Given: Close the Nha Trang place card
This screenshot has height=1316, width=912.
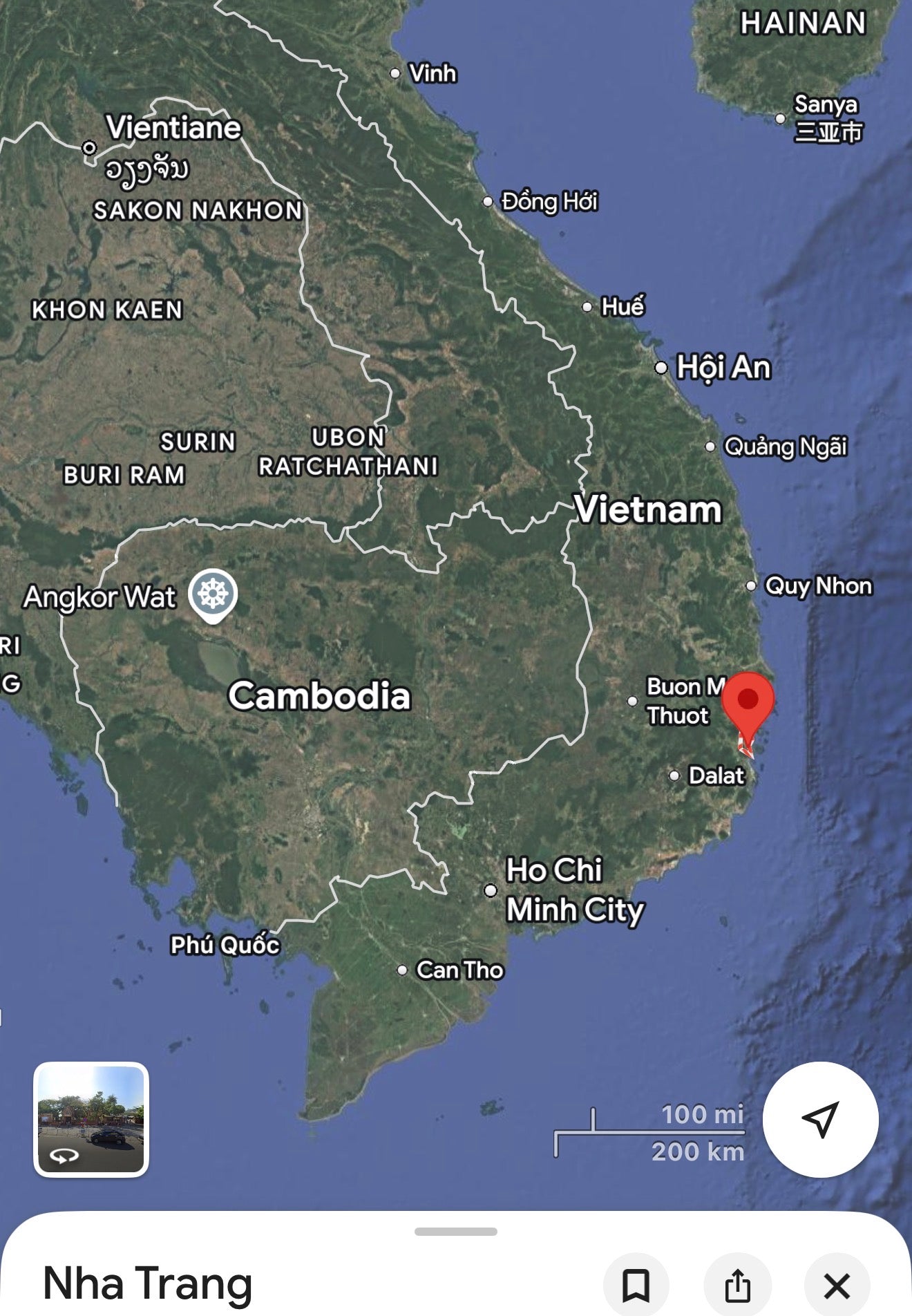Looking at the screenshot, I should click(x=837, y=1286).
